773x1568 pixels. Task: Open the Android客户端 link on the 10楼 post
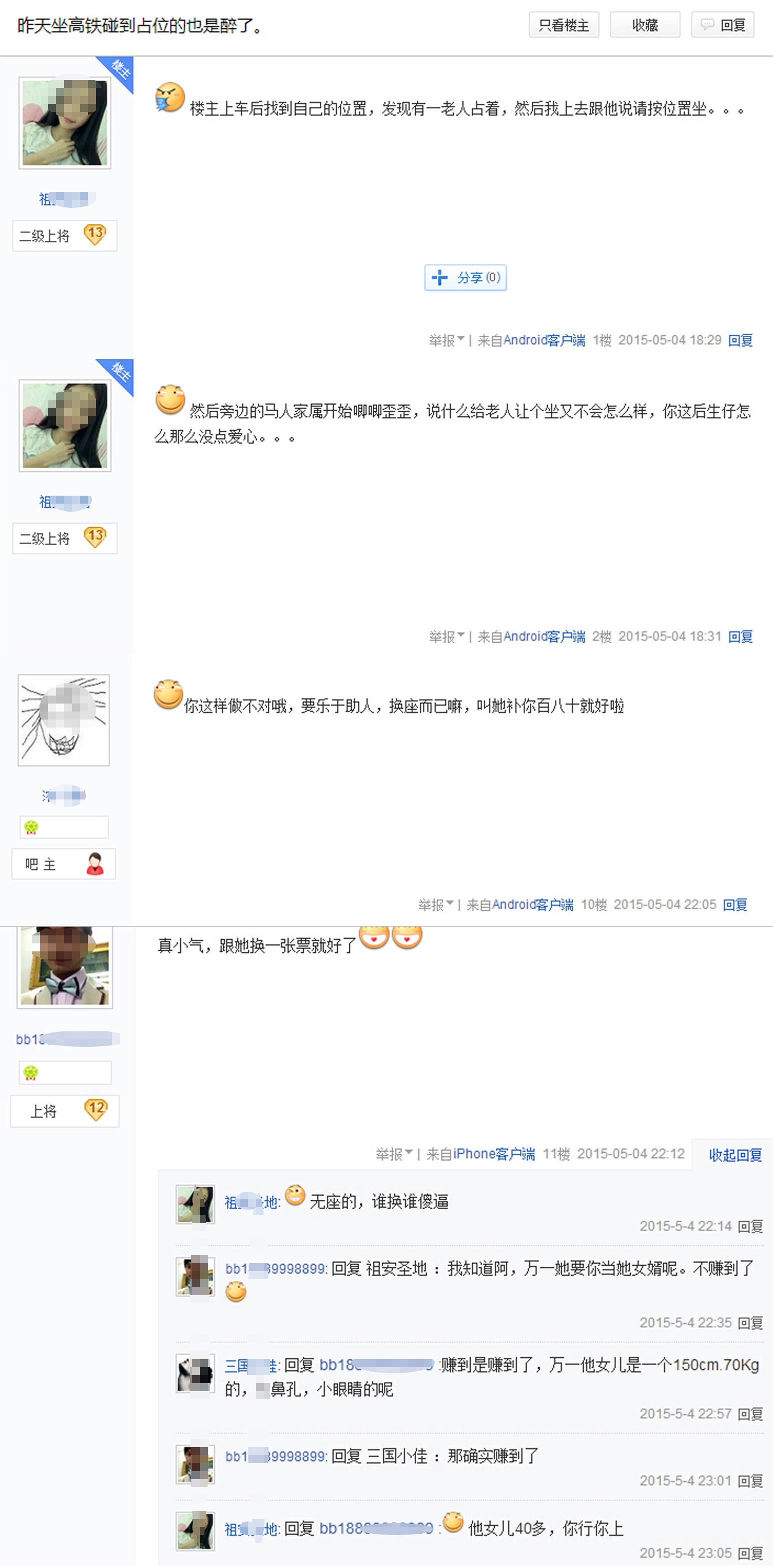(533, 904)
